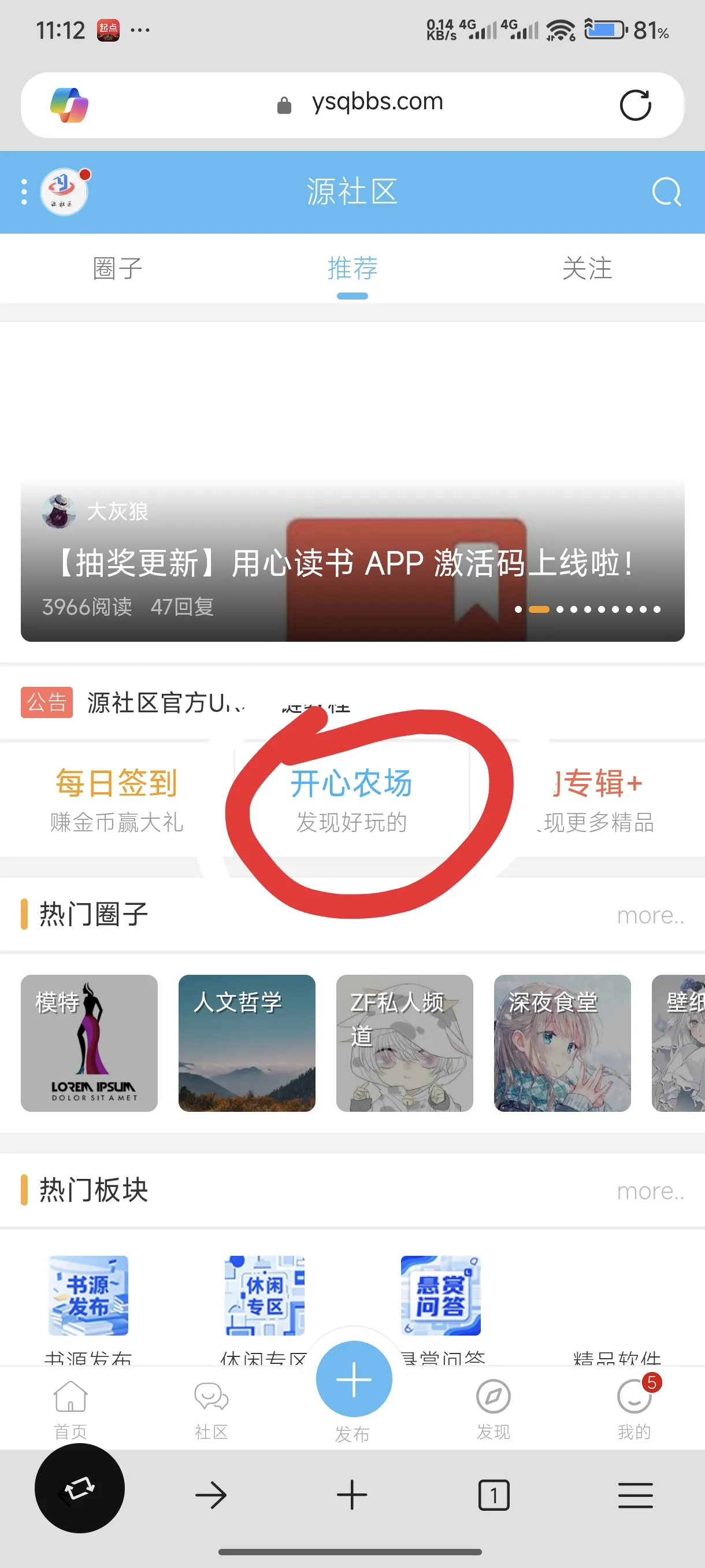Open 每日签到 daily check-in
Viewport: 705px width, 1568px height.
[116, 798]
